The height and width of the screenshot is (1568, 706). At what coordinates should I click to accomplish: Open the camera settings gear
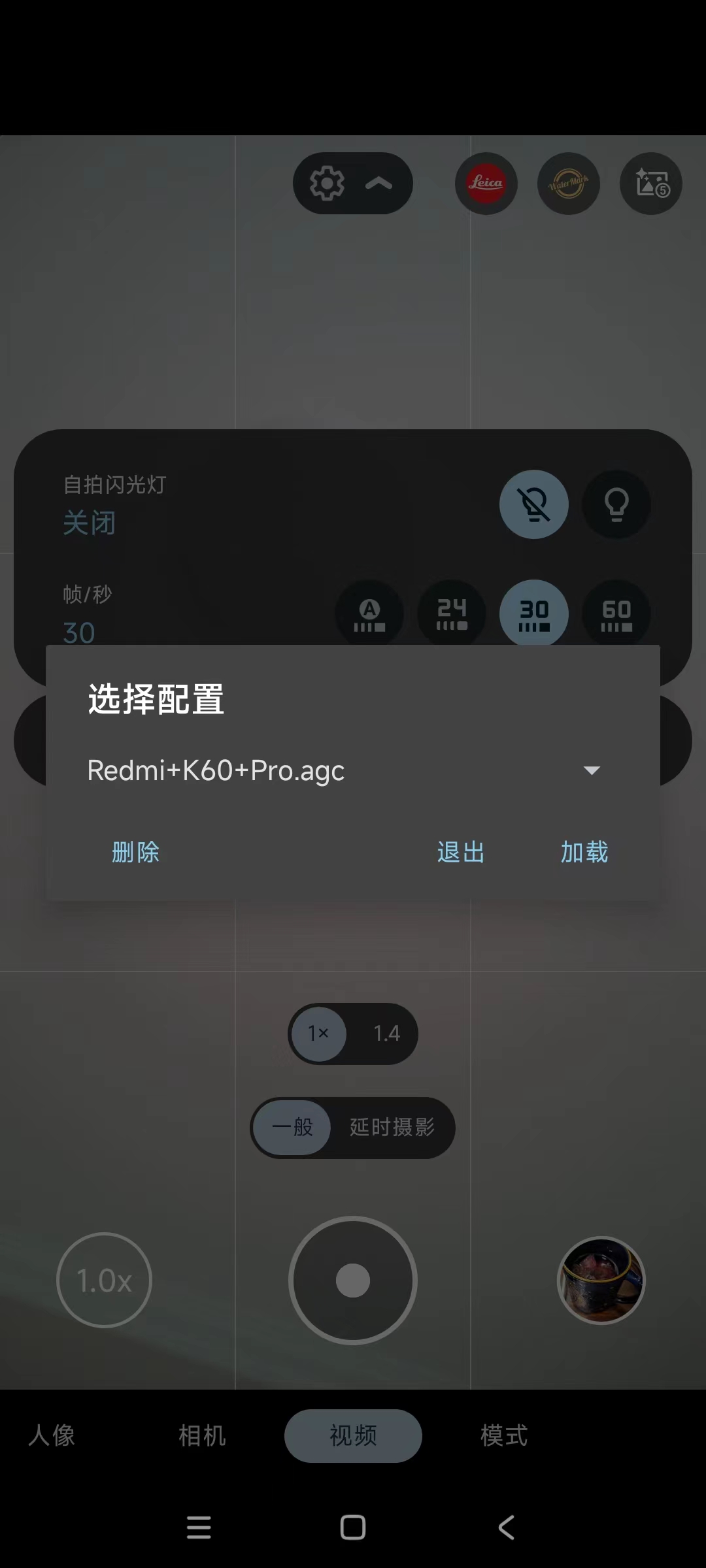tap(327, 184)
